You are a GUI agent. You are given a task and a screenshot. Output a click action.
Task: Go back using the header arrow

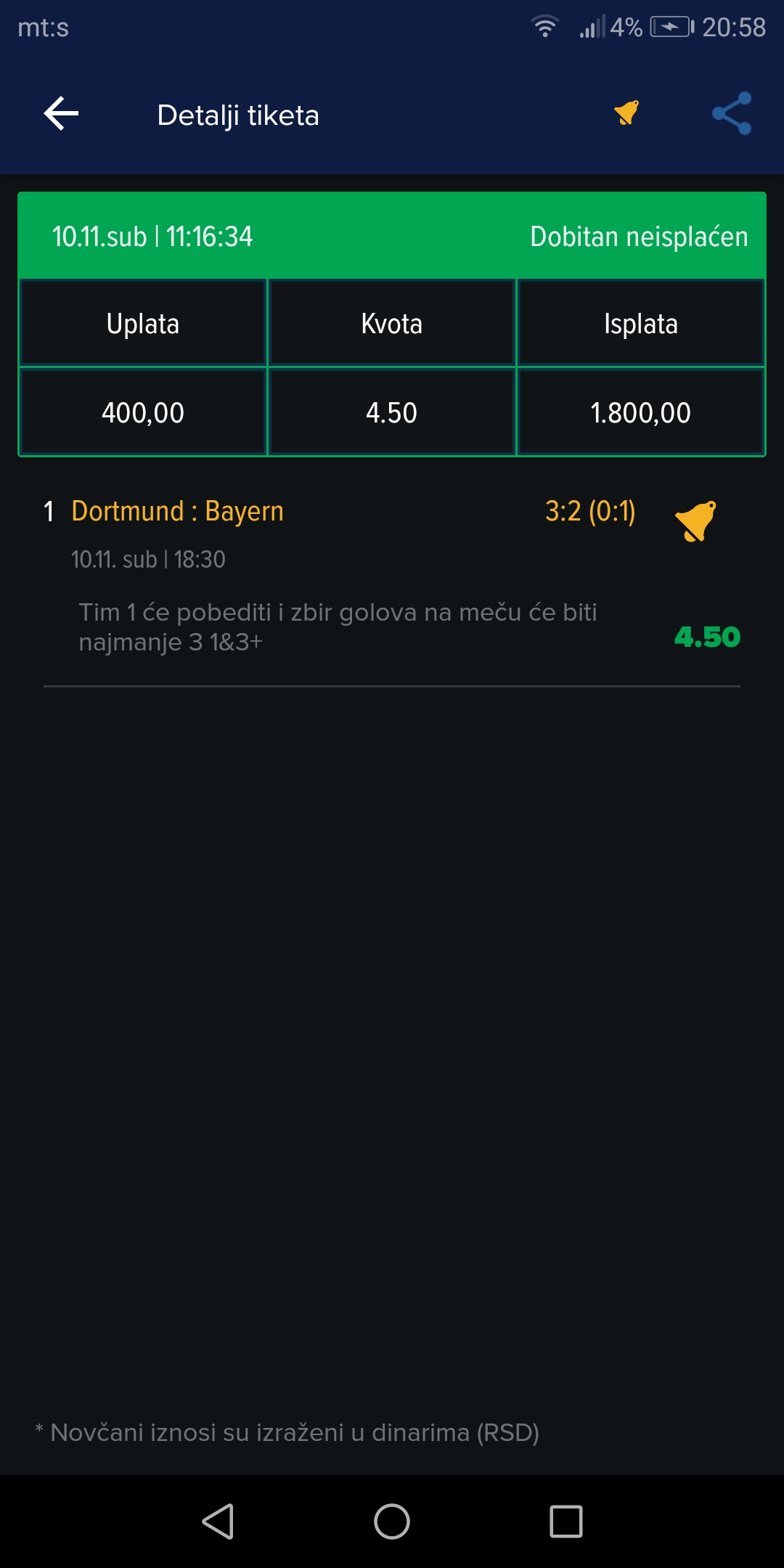pyautogui.click(x=61, y=114)
